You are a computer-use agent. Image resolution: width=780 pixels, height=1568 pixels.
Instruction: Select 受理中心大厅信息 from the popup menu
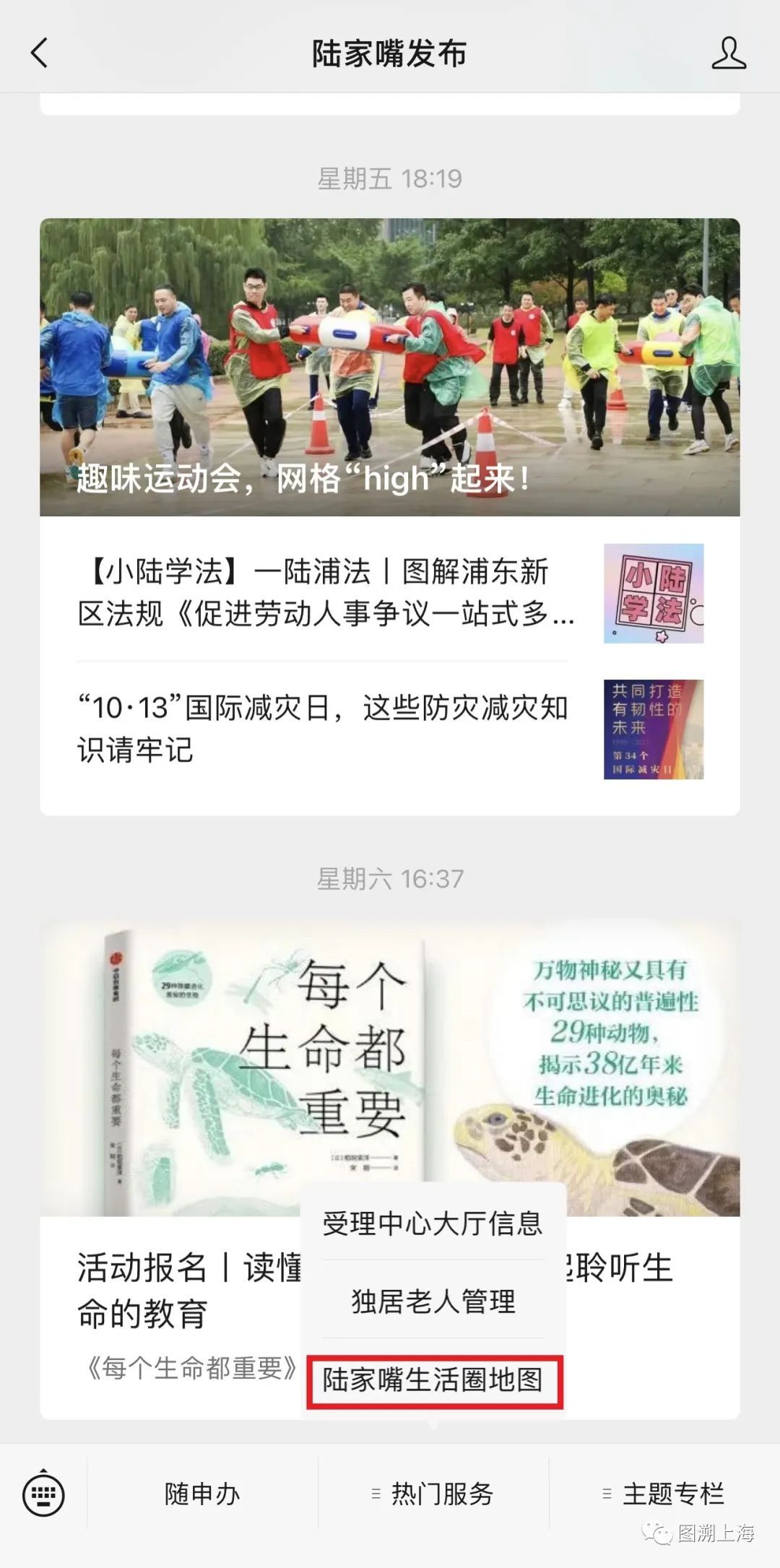coord(433,1223)
